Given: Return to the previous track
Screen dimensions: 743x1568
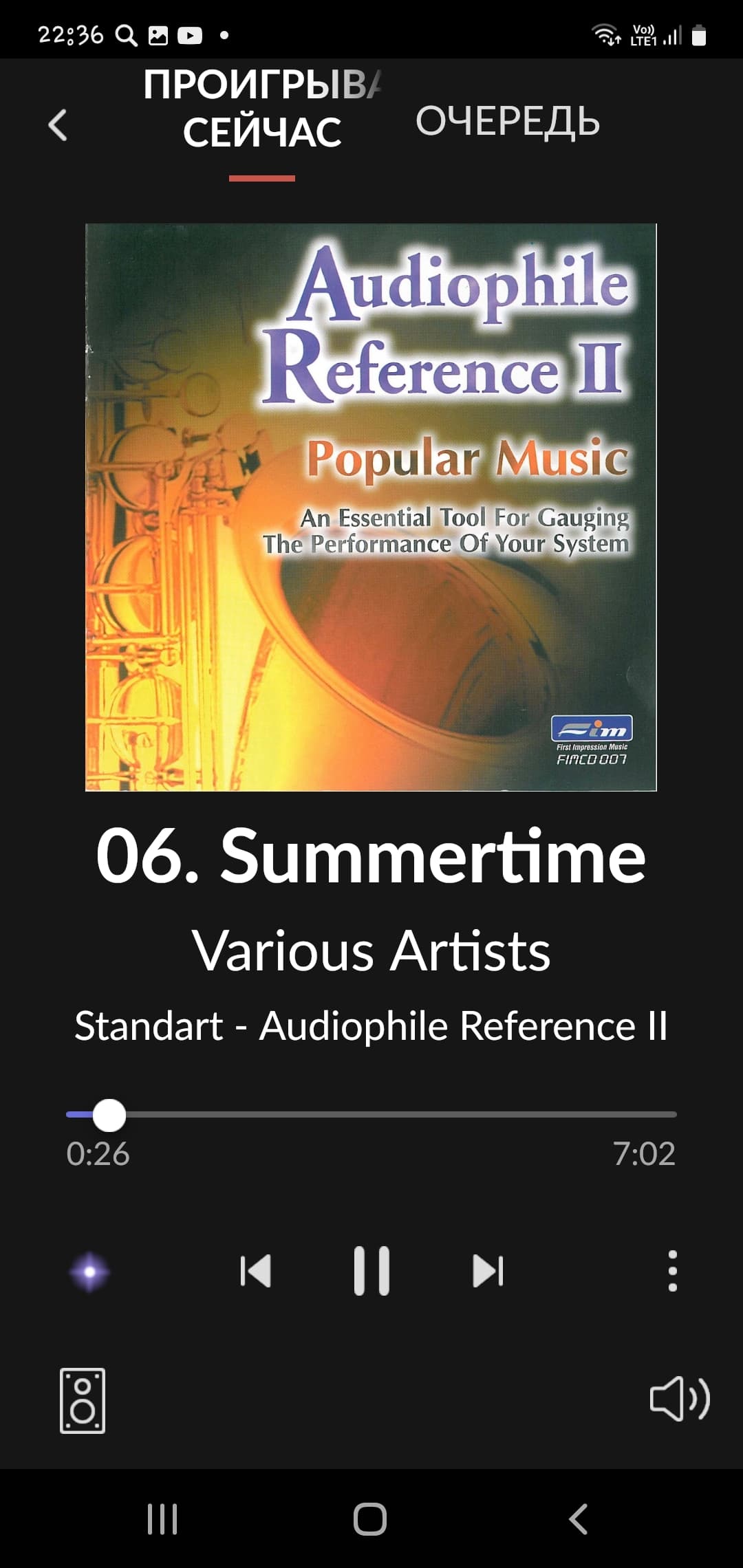Looking at the screenshot, I should pos(256,1271).
